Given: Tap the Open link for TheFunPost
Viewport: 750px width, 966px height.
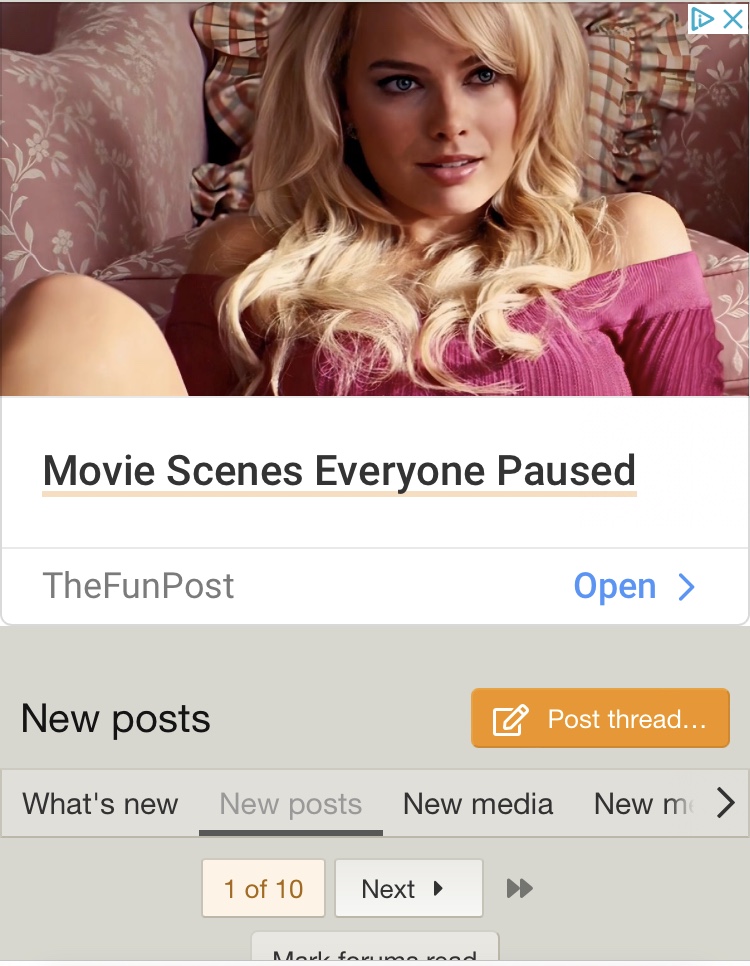Looking at the screenshot, I should 633,587.
